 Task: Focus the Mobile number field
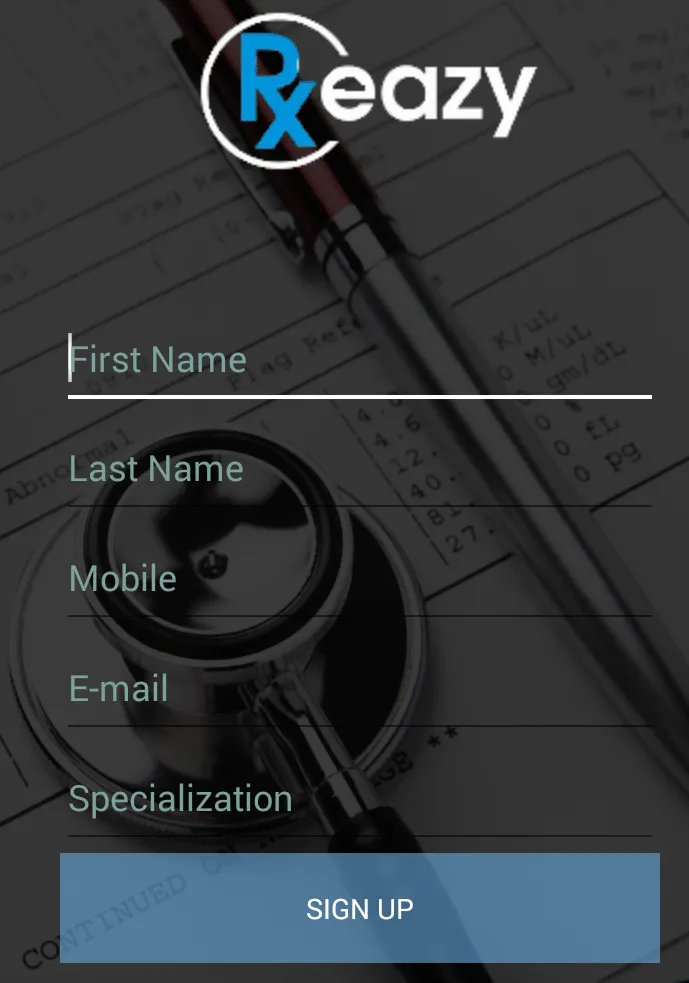pyautogui.click(x=359, y=580)
